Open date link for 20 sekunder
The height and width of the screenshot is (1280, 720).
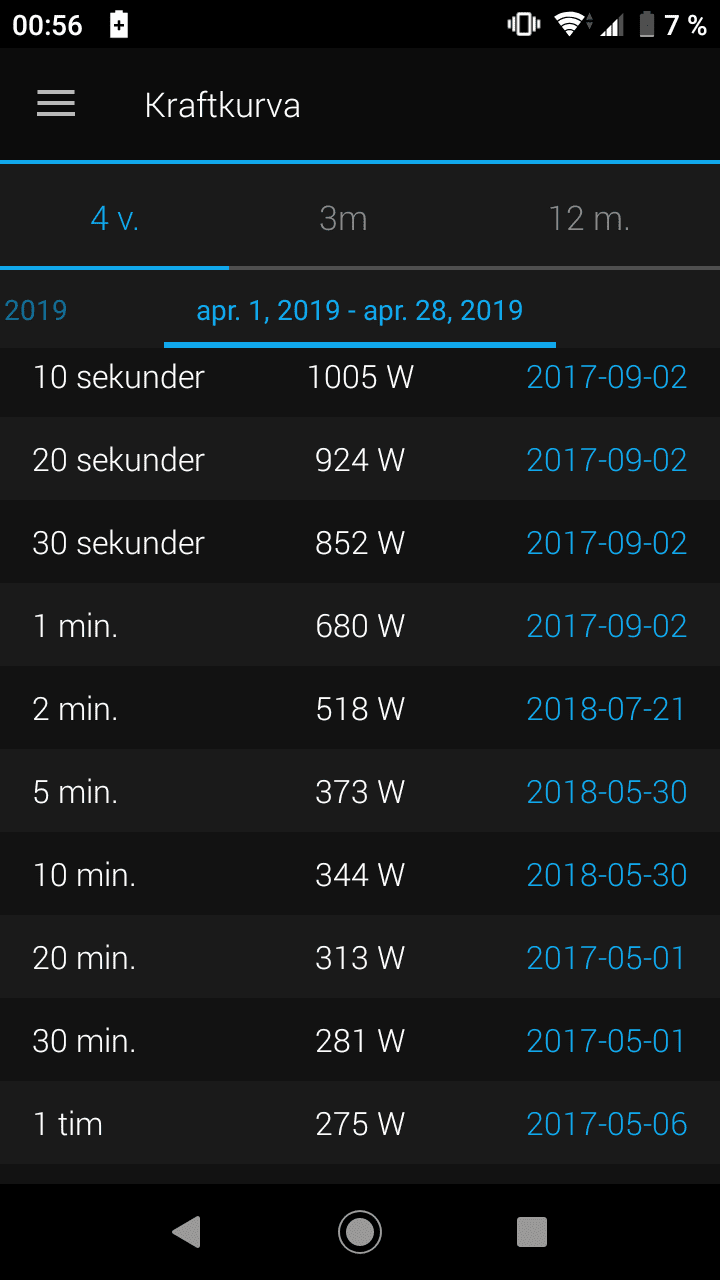(607, 460)
